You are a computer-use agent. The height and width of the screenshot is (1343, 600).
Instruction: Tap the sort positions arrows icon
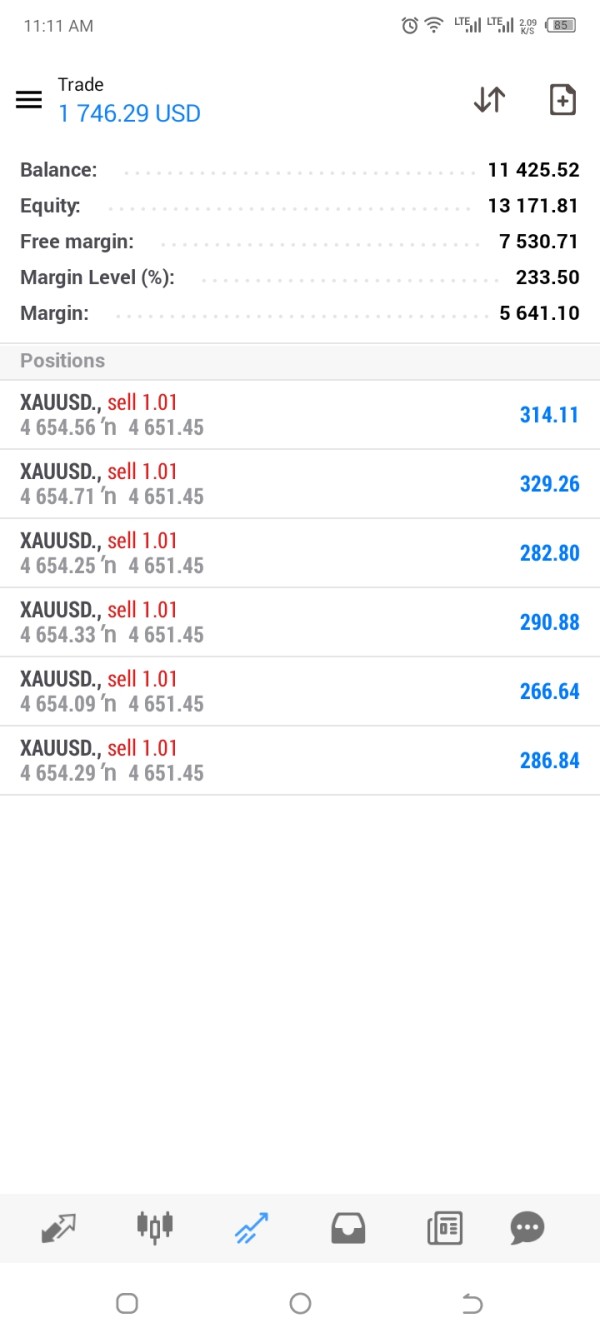(x=489, y=100)
